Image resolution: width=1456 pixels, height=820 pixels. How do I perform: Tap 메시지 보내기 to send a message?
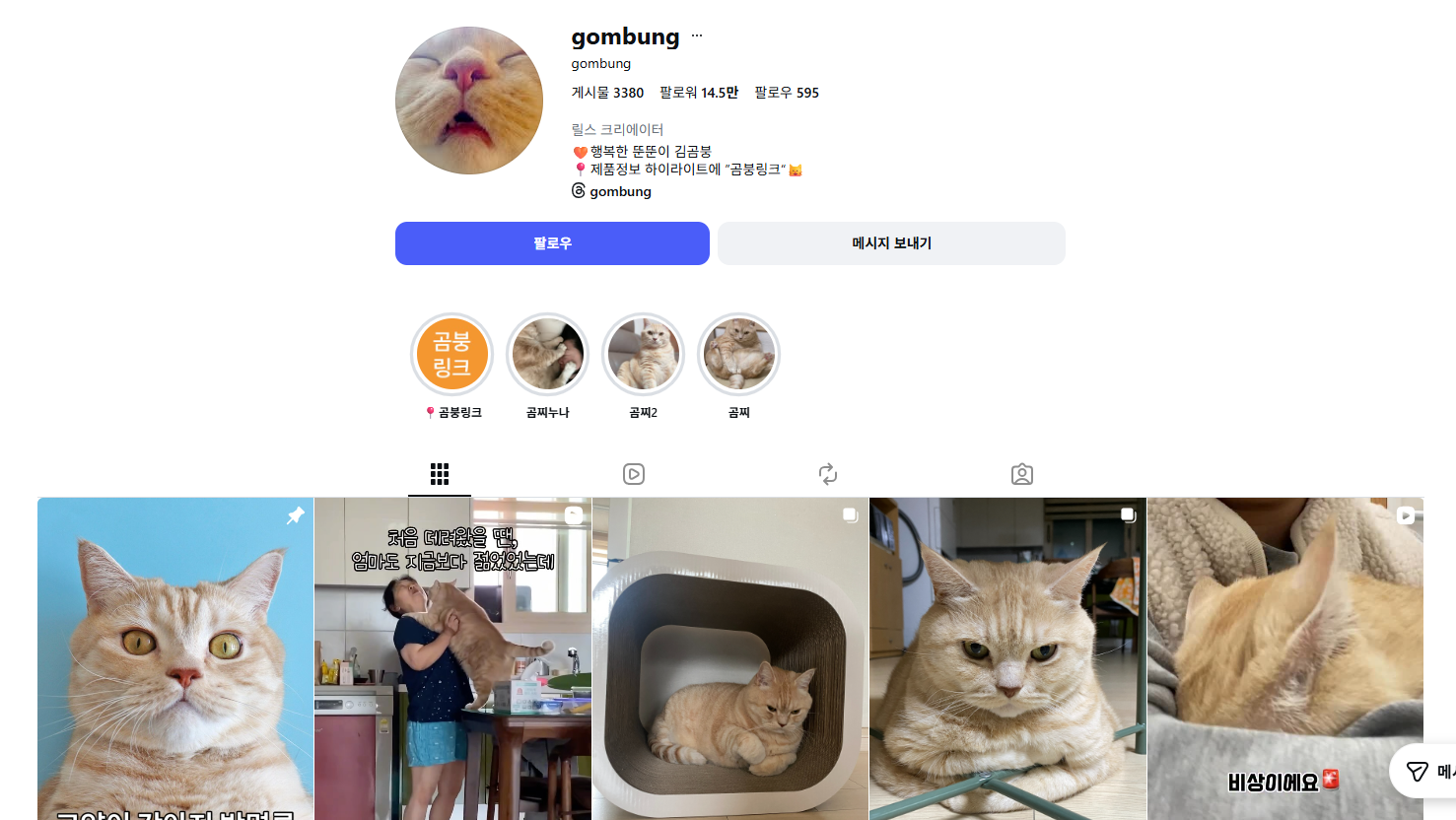point(891,243)
